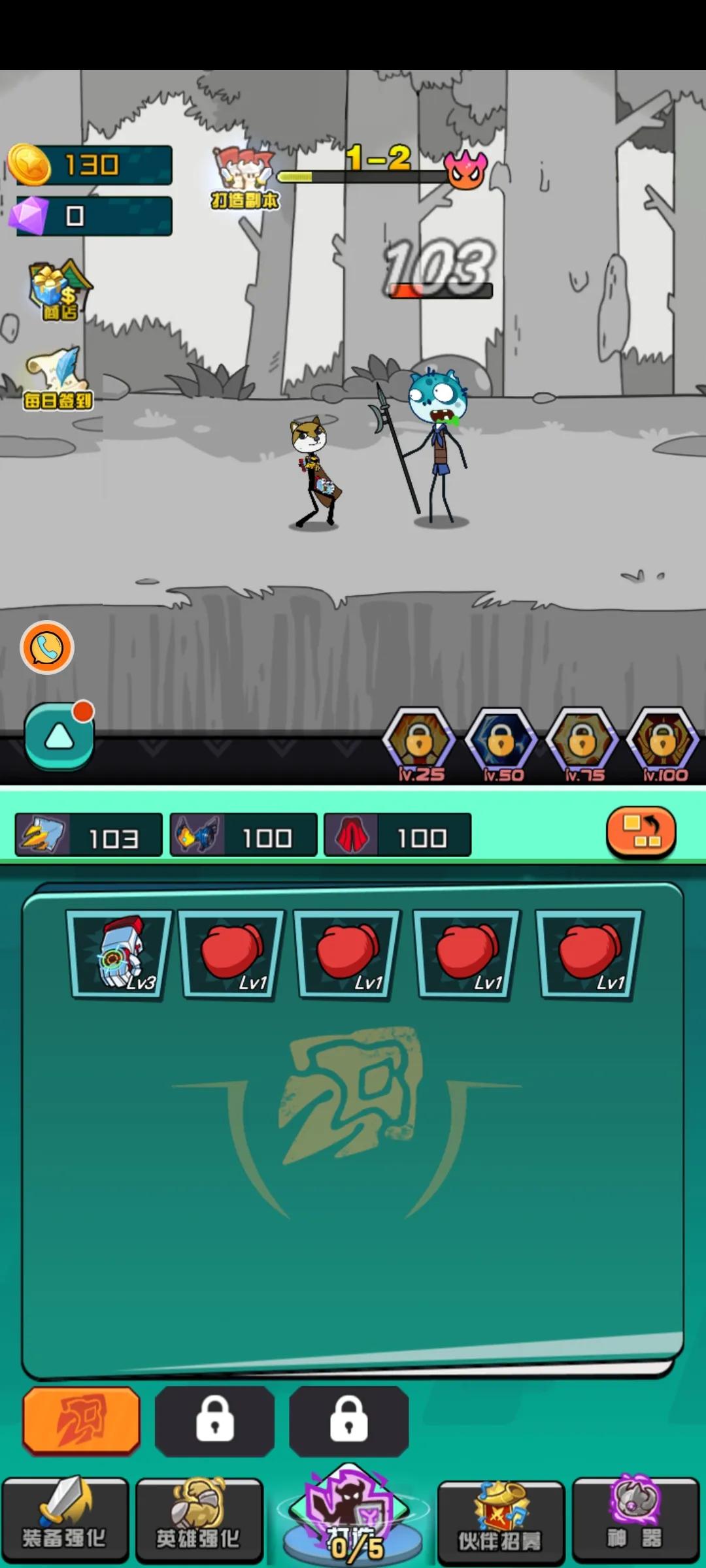Tap the locked lv.50 skill slot

coord(501,744)
